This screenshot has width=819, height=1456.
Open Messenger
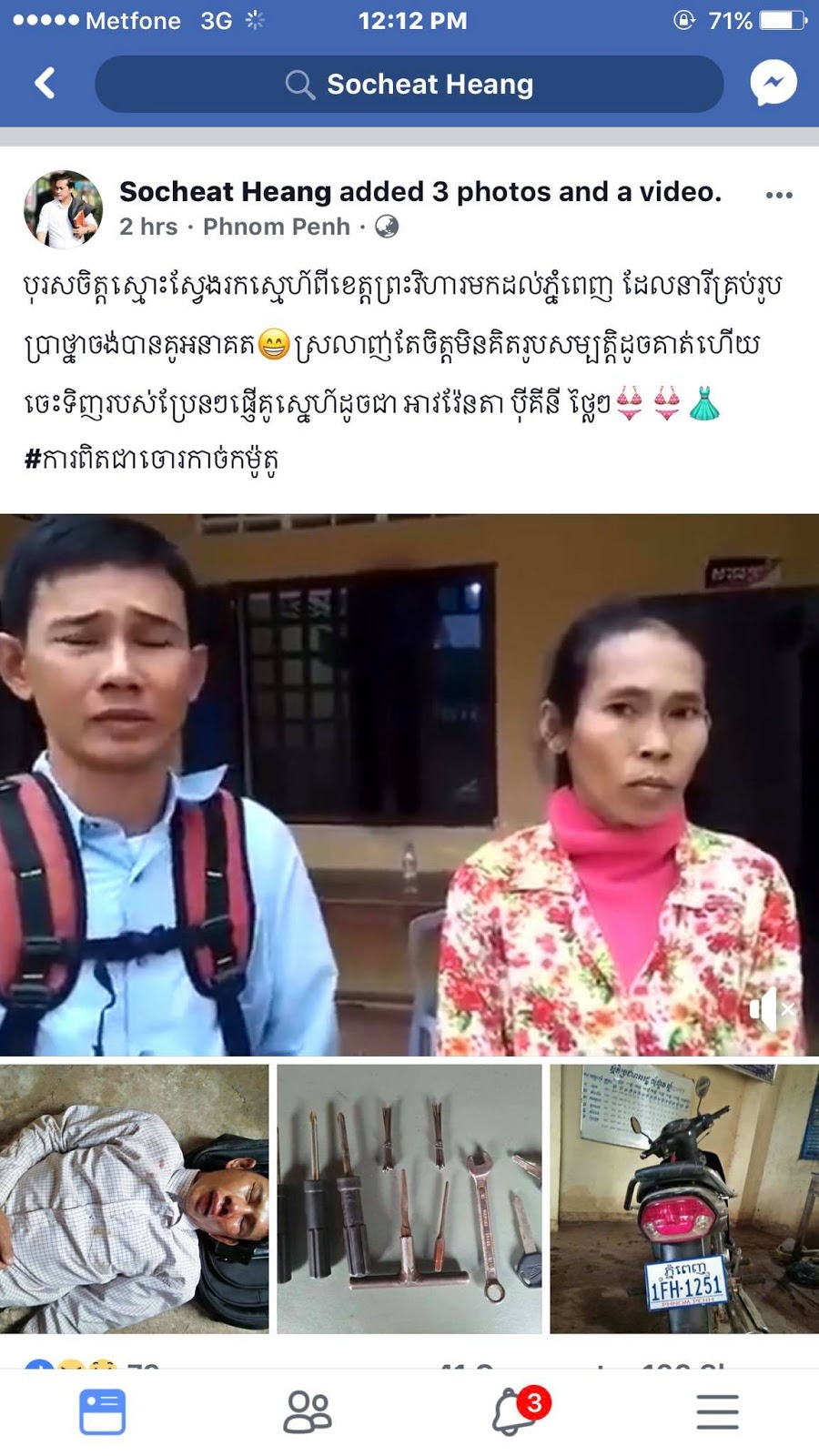click(x=773, y=84)
